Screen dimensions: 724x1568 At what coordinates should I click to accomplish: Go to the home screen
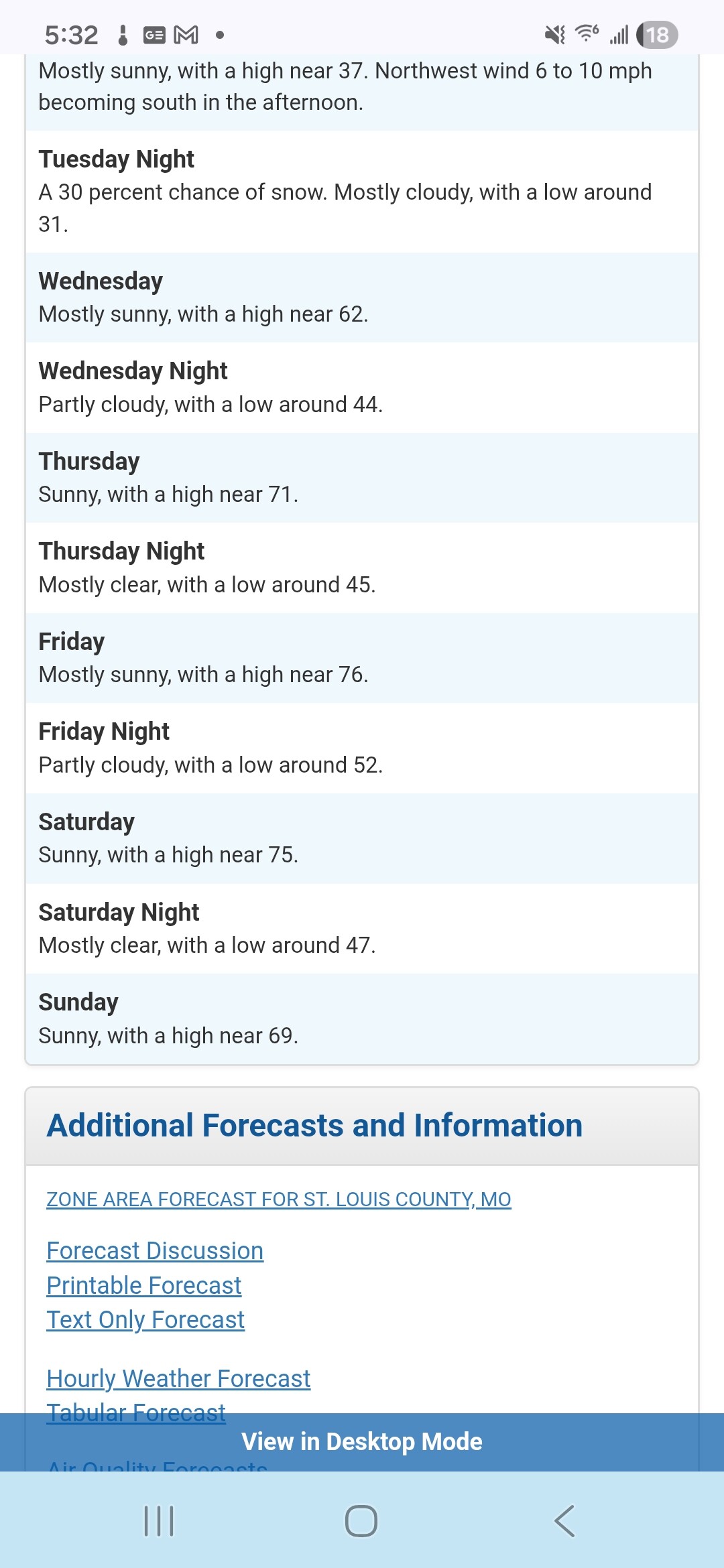(361, 1521)
